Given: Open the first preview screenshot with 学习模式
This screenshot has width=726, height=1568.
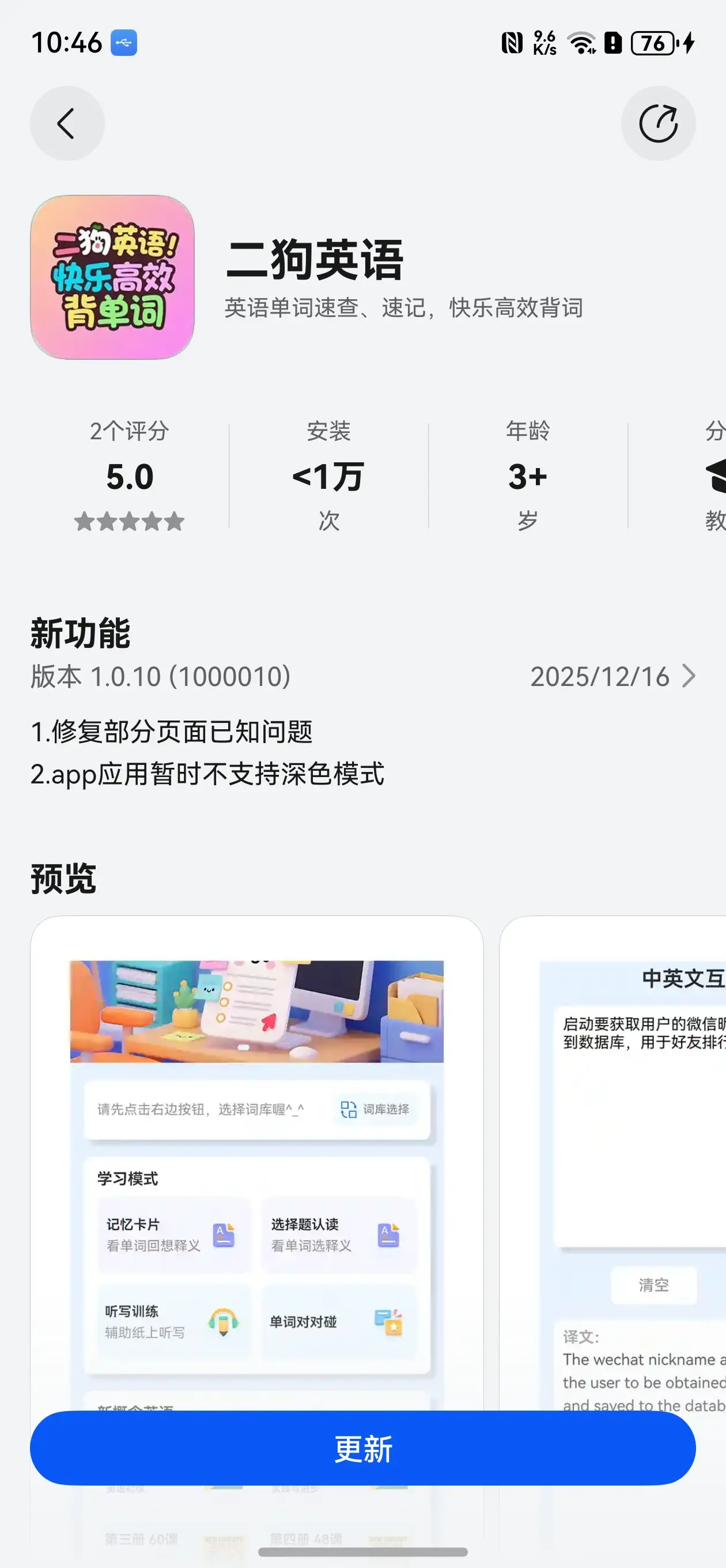Looking at the screenshot, I should click(x=256, y=1156).
